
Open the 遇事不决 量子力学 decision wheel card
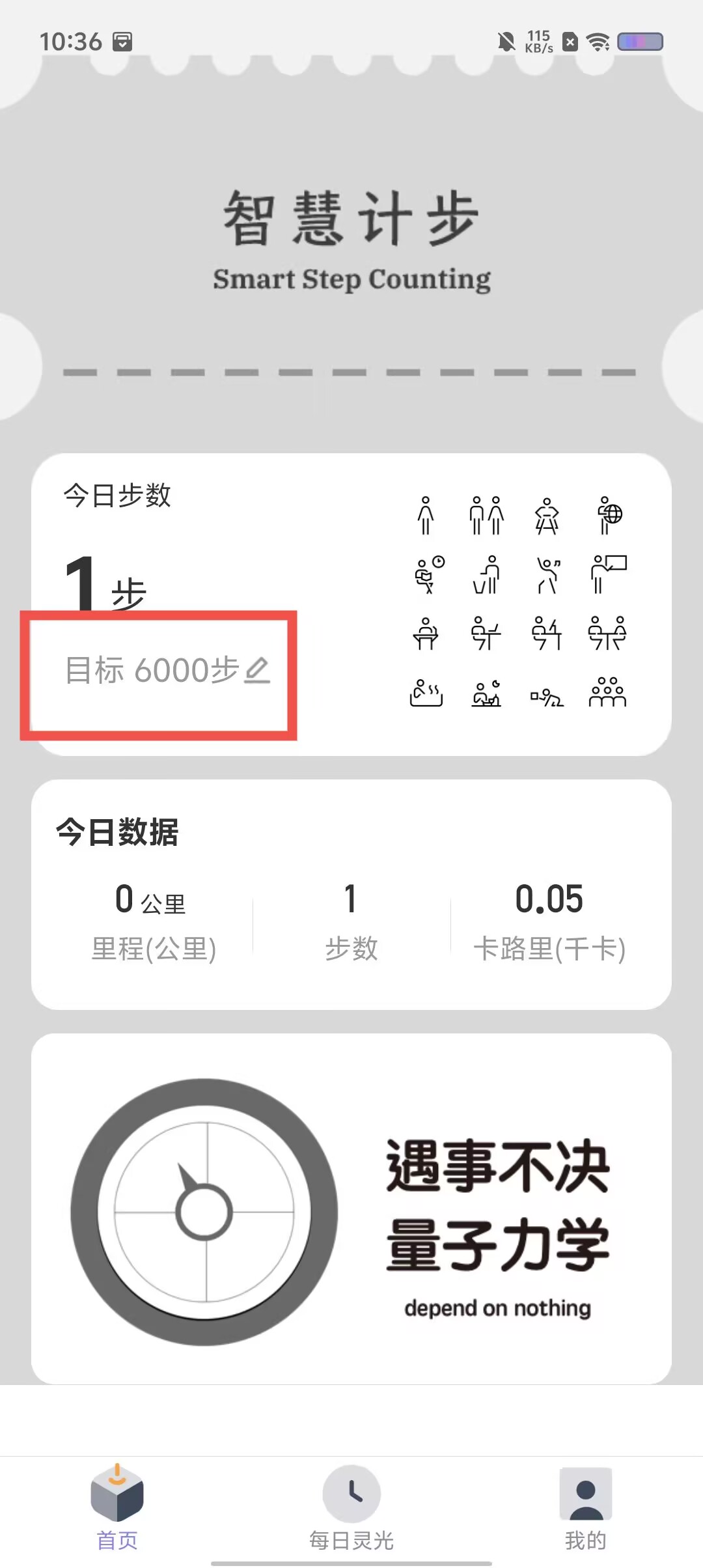pos(351,1210)
